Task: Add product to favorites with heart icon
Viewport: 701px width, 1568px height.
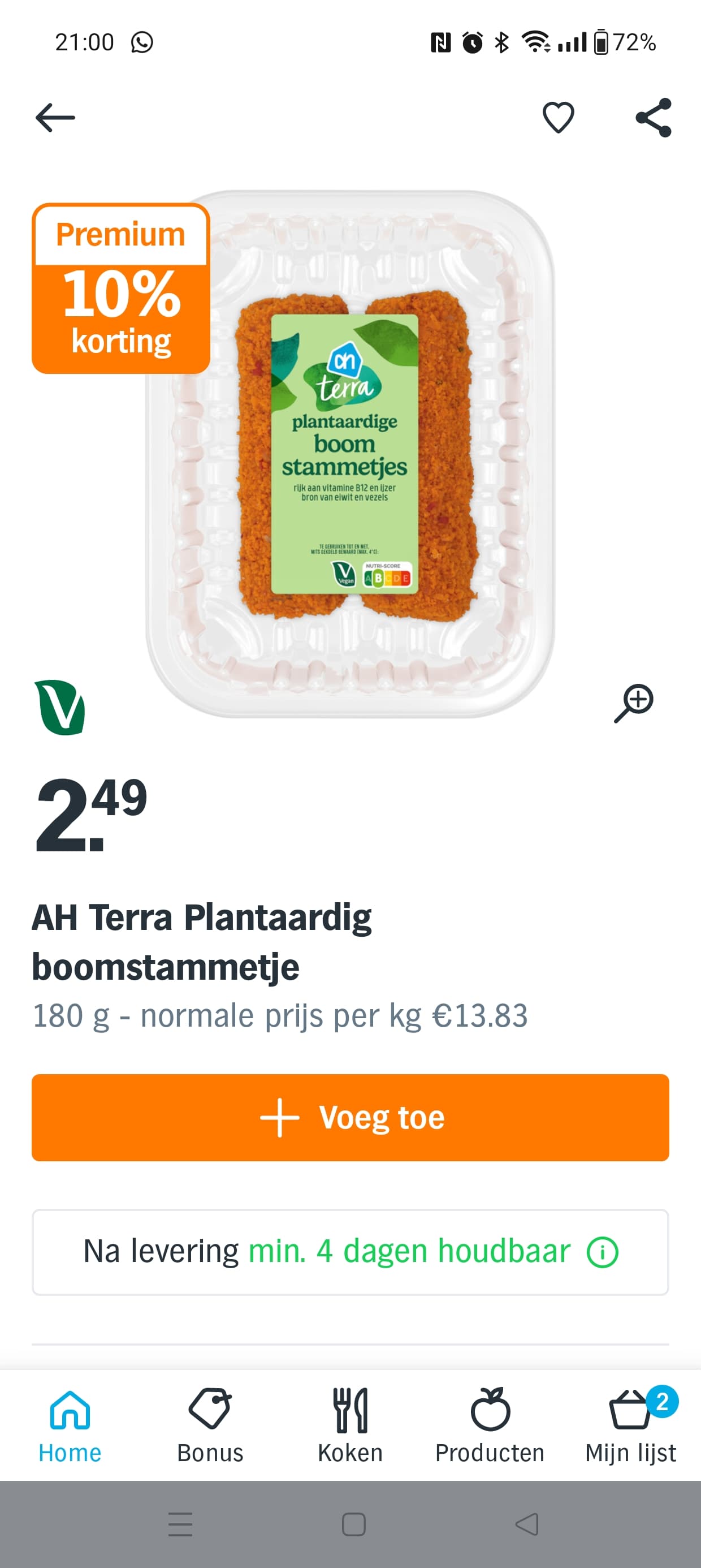Action: [x=558, y=118]
